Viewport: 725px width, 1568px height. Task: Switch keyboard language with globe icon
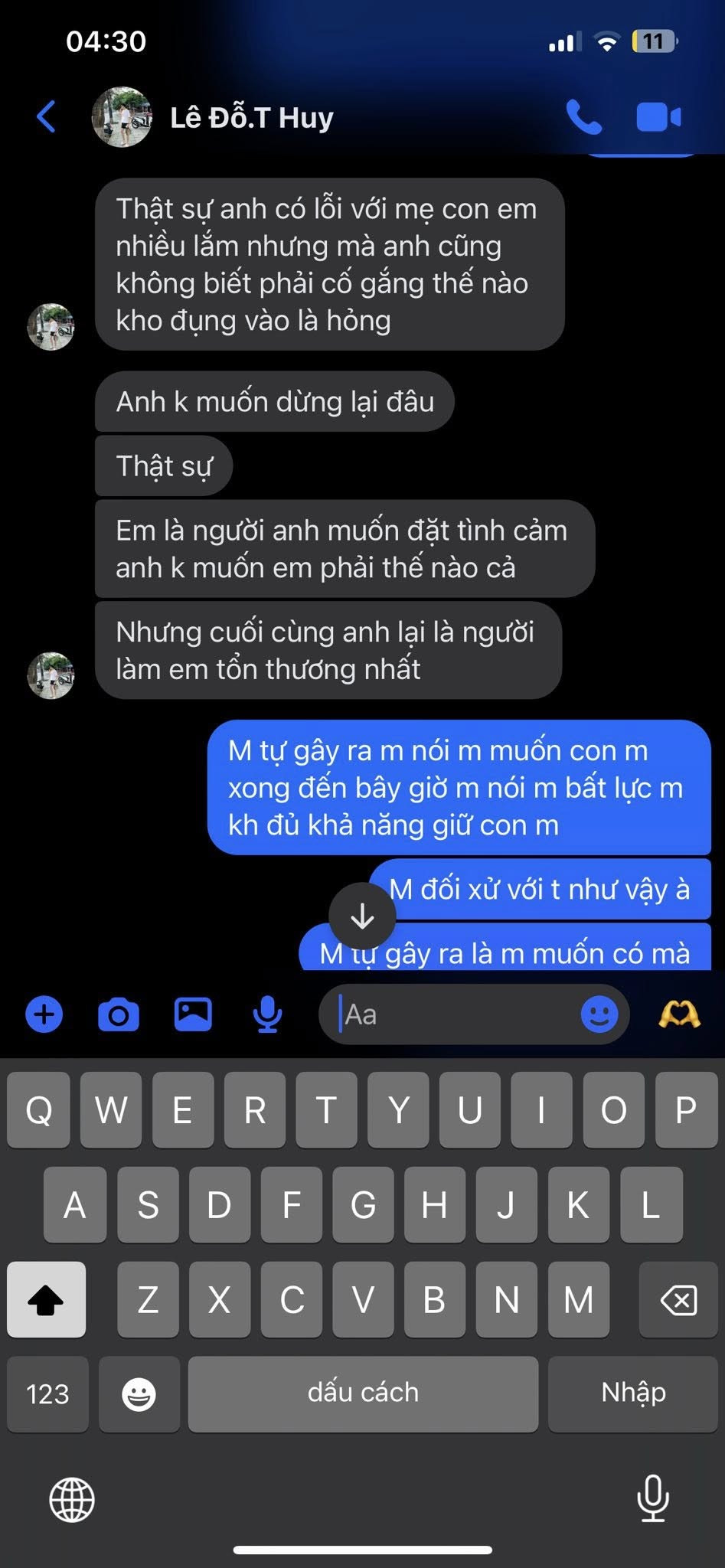[72, 1499]
